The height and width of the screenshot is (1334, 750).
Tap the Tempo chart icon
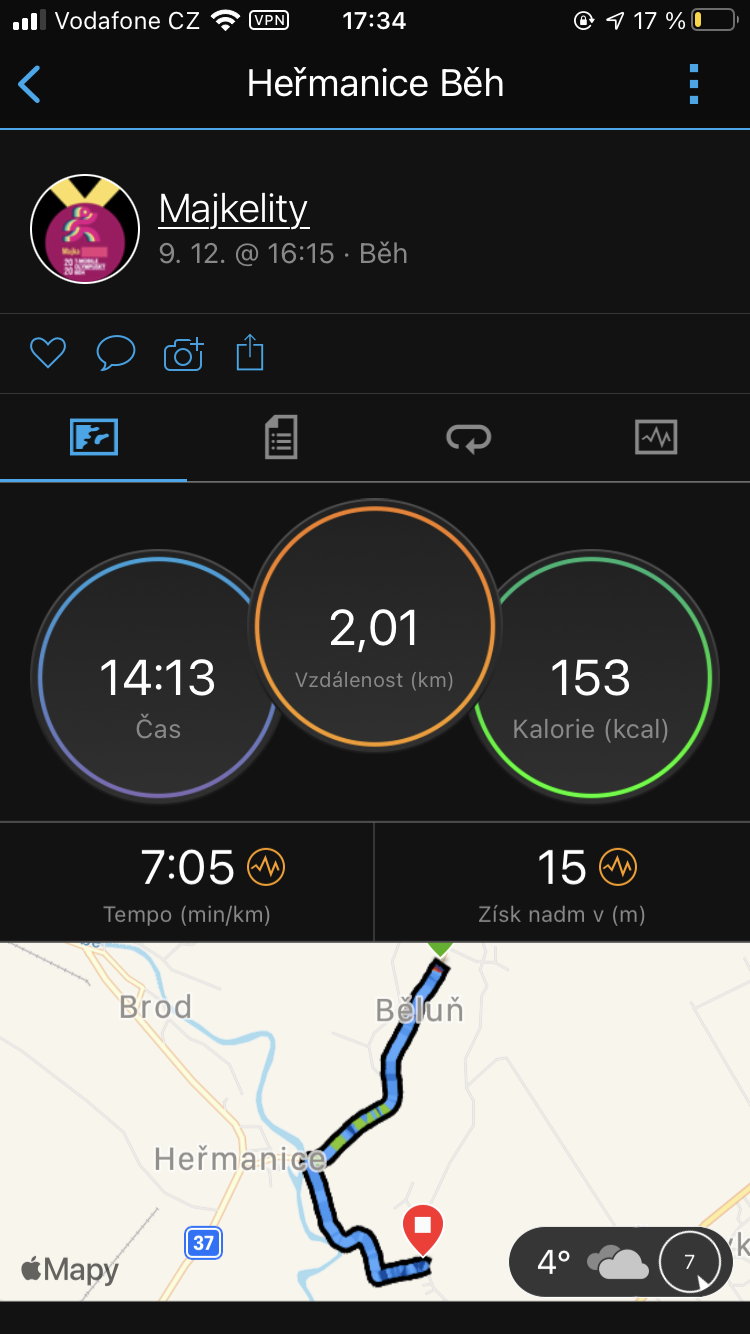pos(266,867)
